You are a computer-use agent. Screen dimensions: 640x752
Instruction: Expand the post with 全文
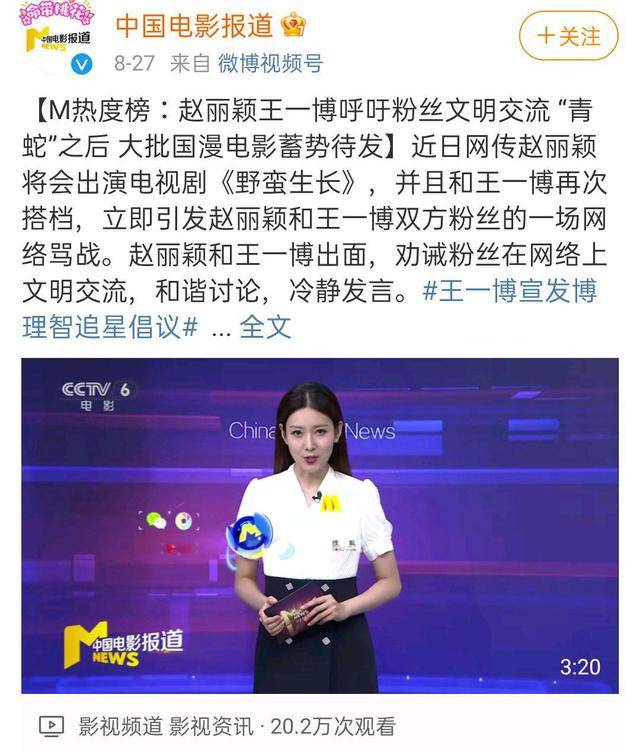pyautogui.click(x=265, y=326)
